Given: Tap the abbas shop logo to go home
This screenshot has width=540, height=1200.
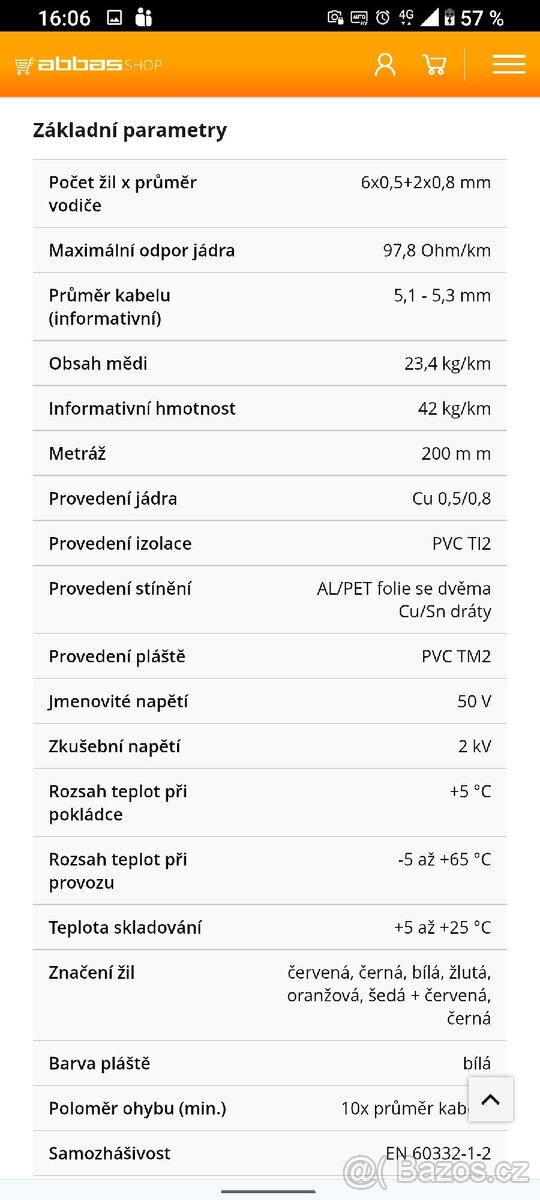Looking at the screenshot, I should [88, 65].
